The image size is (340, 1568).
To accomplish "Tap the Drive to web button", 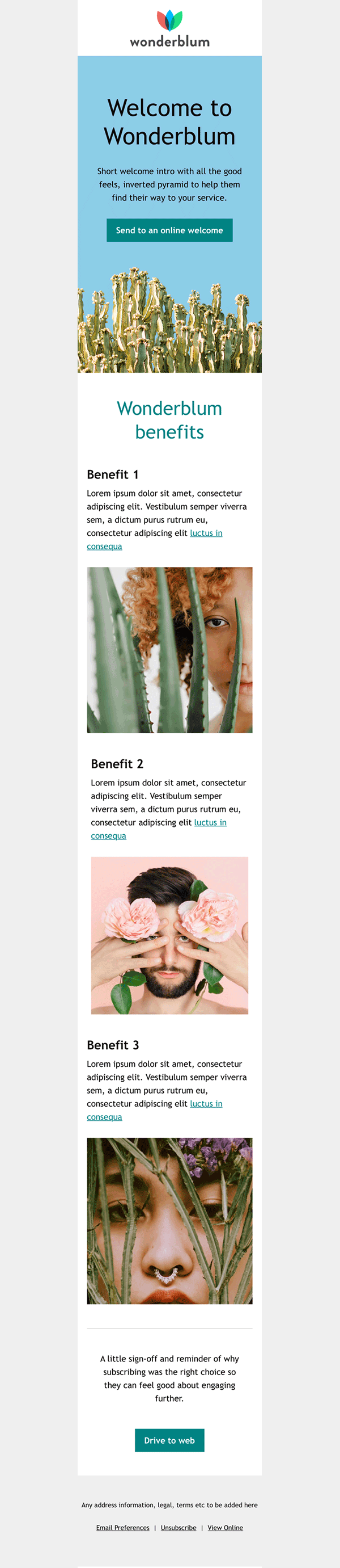I will point(169,1440).
